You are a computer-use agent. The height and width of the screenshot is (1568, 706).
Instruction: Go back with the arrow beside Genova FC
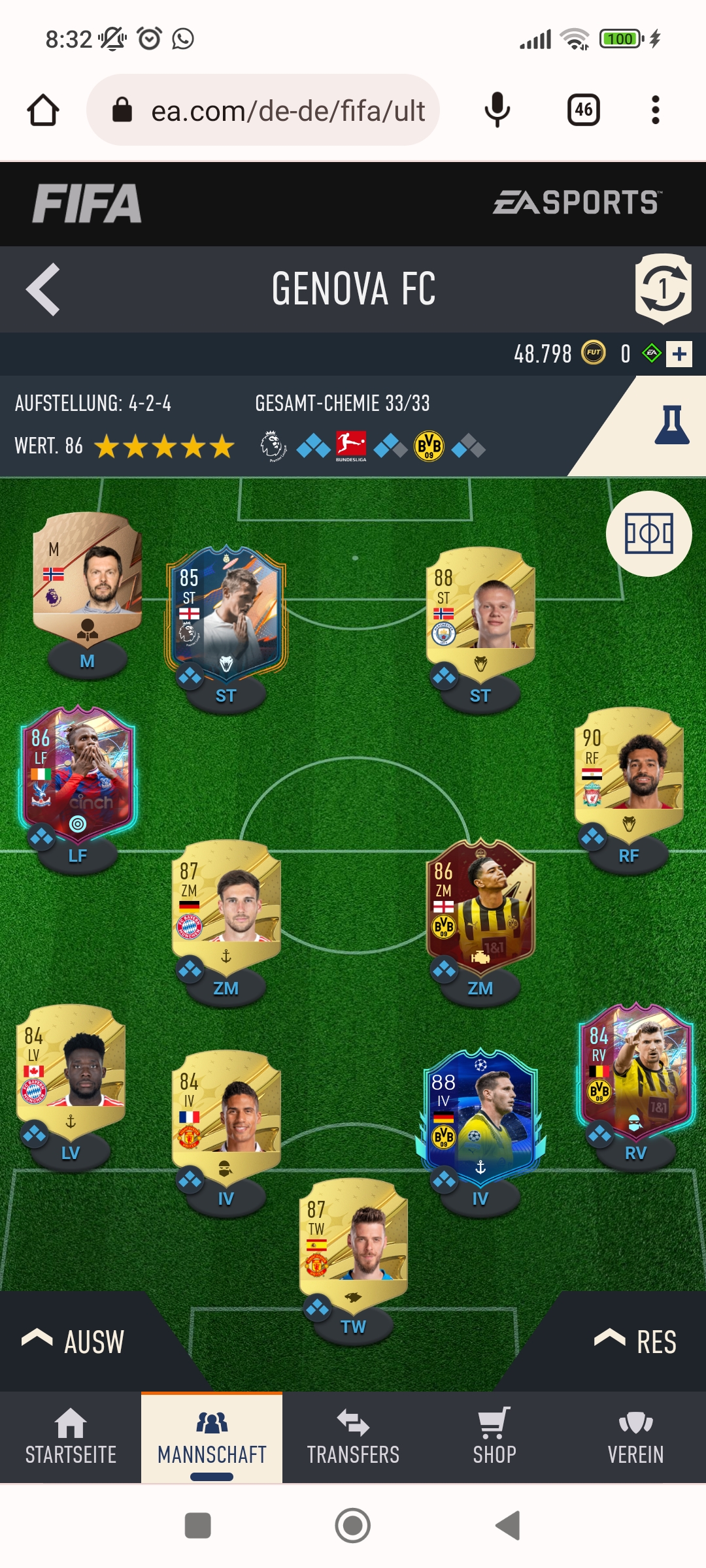(43, 289)
